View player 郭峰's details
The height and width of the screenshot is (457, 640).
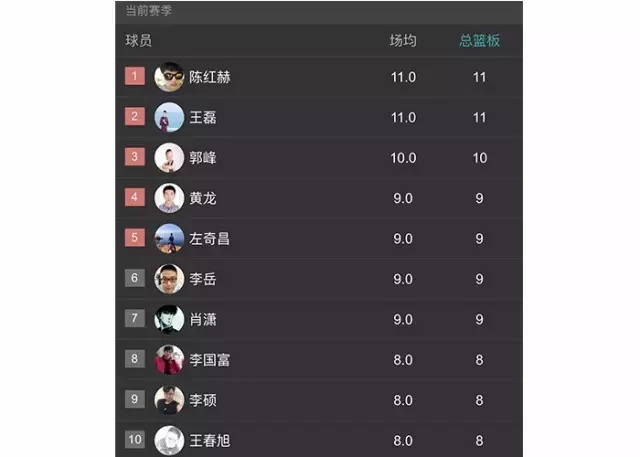click(x=203, y=158)
